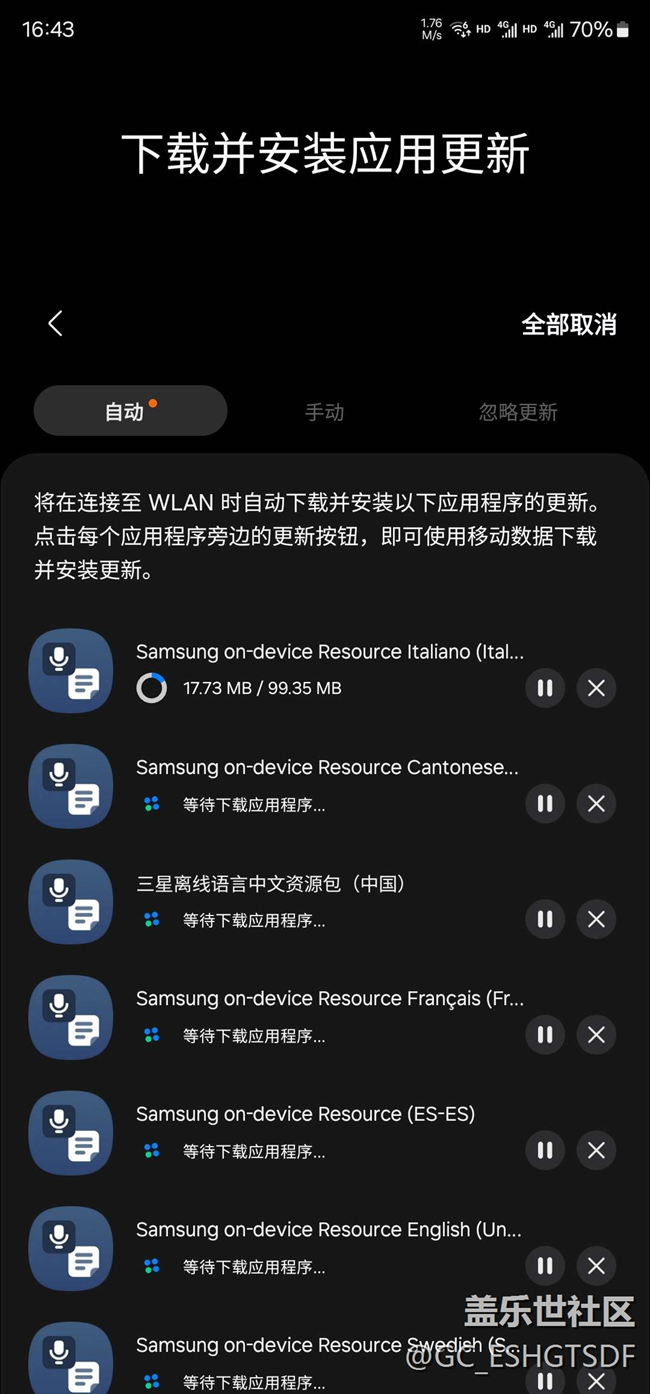Pause the ES-ES resource update
The height and width of the screenshot is (1394, 650).
point(545,1150)
